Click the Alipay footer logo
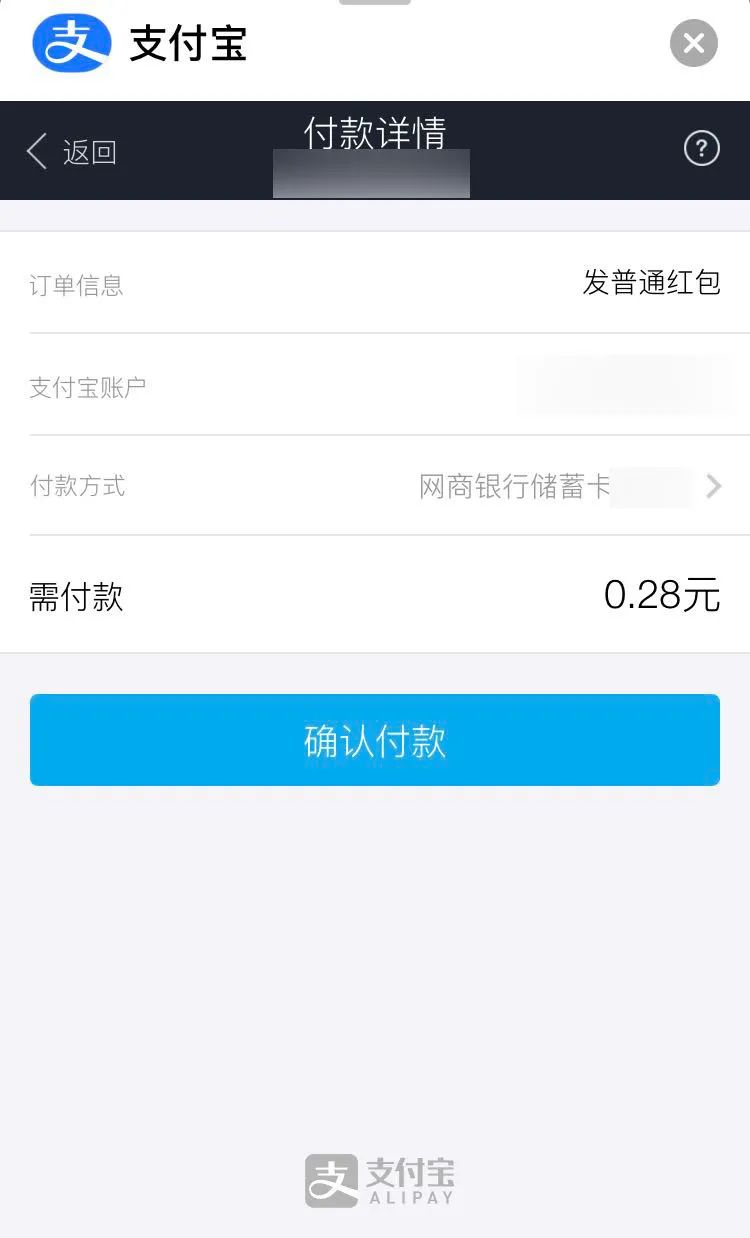Screen dimensions: 750x1238 [375, 1179]
